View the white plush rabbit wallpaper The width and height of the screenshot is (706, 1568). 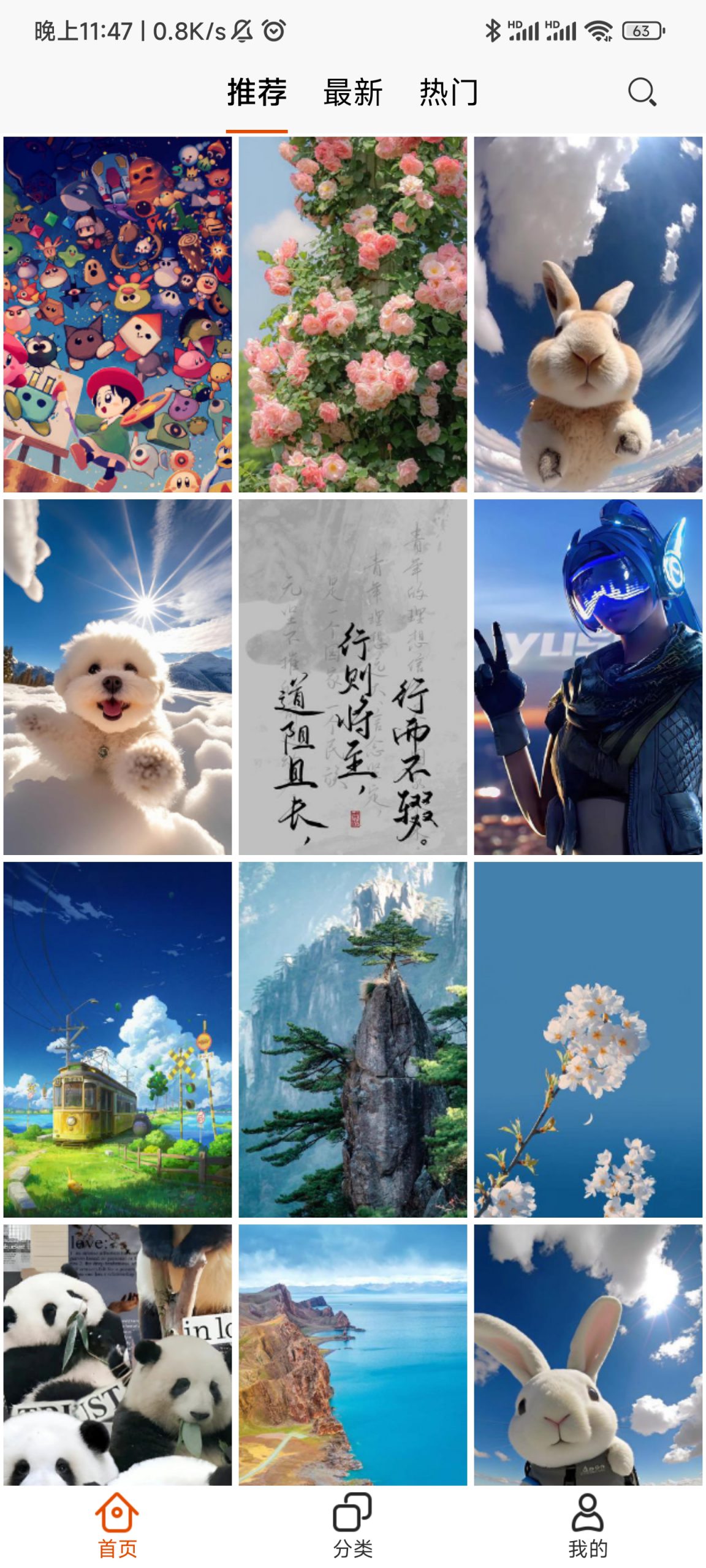pyautogui.click(x=588, y=1355)
